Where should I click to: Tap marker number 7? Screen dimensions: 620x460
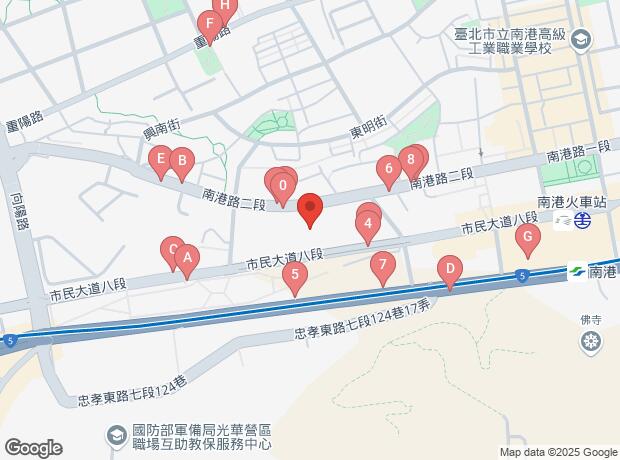click(x=381, y=267)
